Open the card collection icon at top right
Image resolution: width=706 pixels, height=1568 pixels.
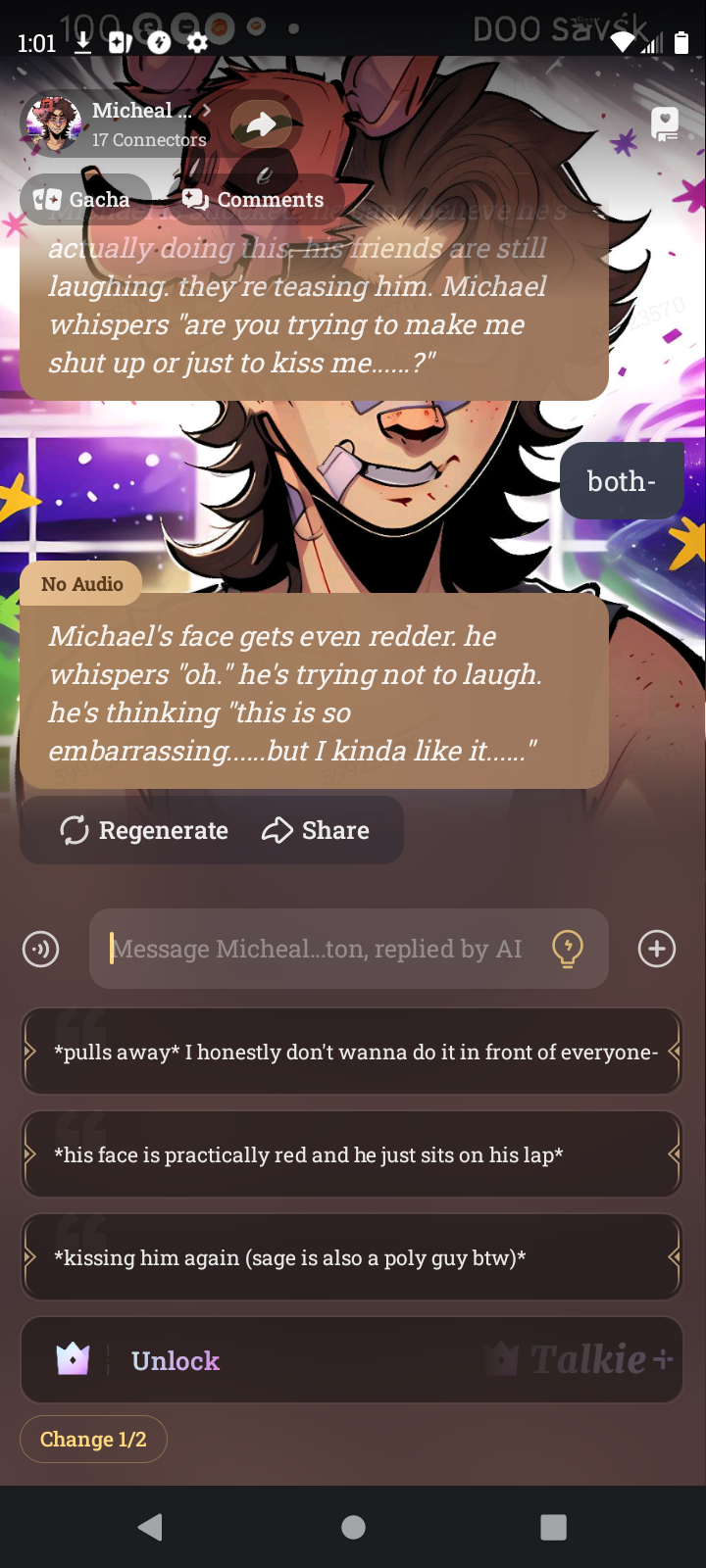665,123
